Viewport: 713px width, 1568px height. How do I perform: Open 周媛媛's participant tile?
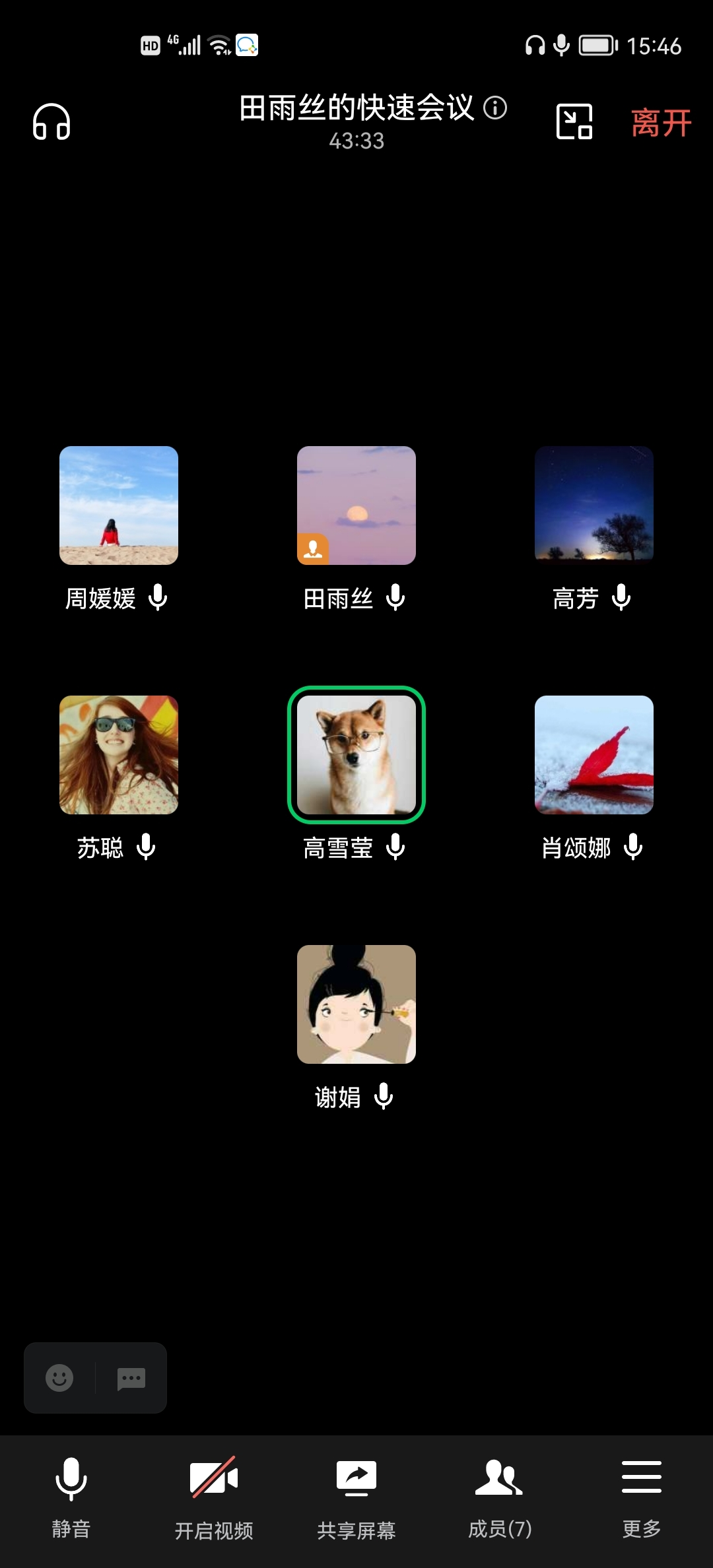pyautogui.click(x=119, y=506)
